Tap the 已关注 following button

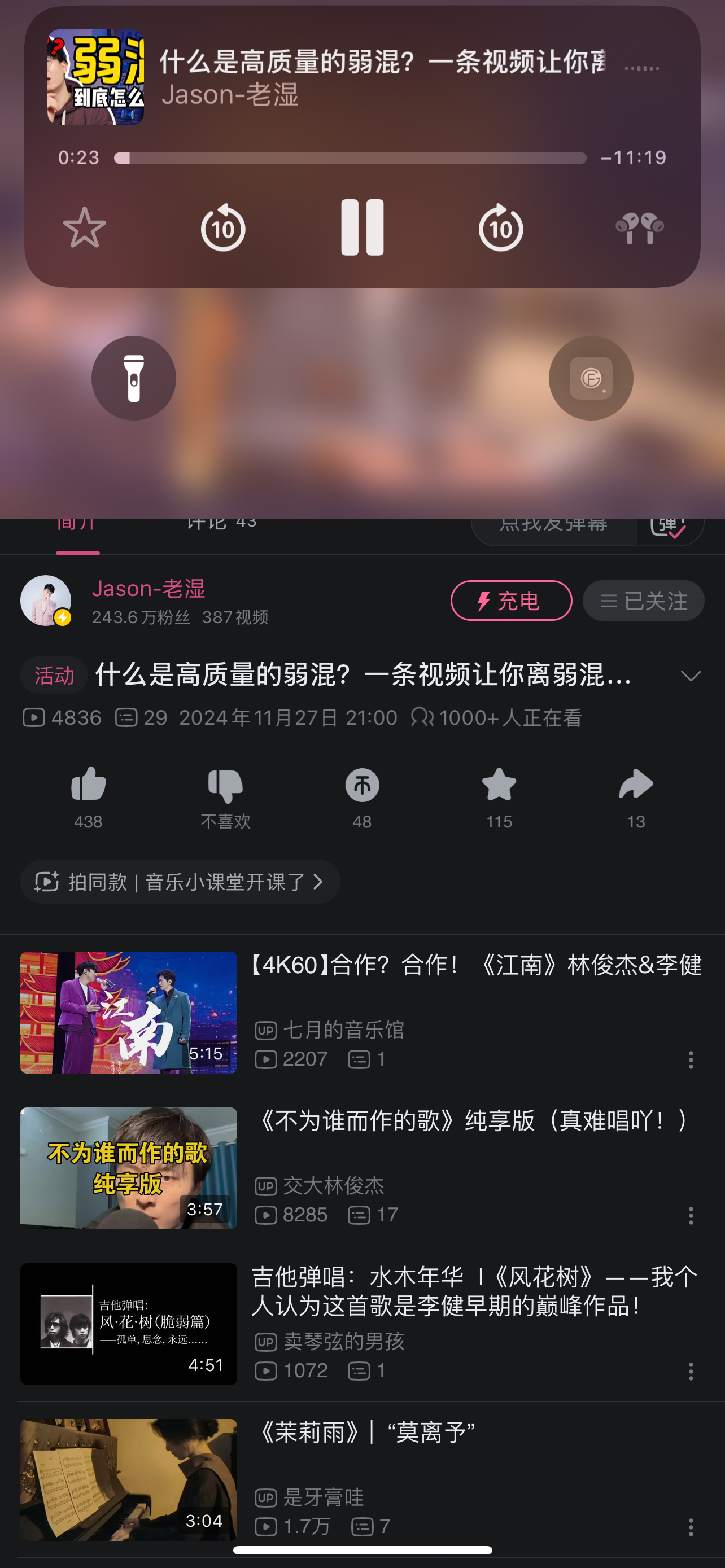click(643, 601)
